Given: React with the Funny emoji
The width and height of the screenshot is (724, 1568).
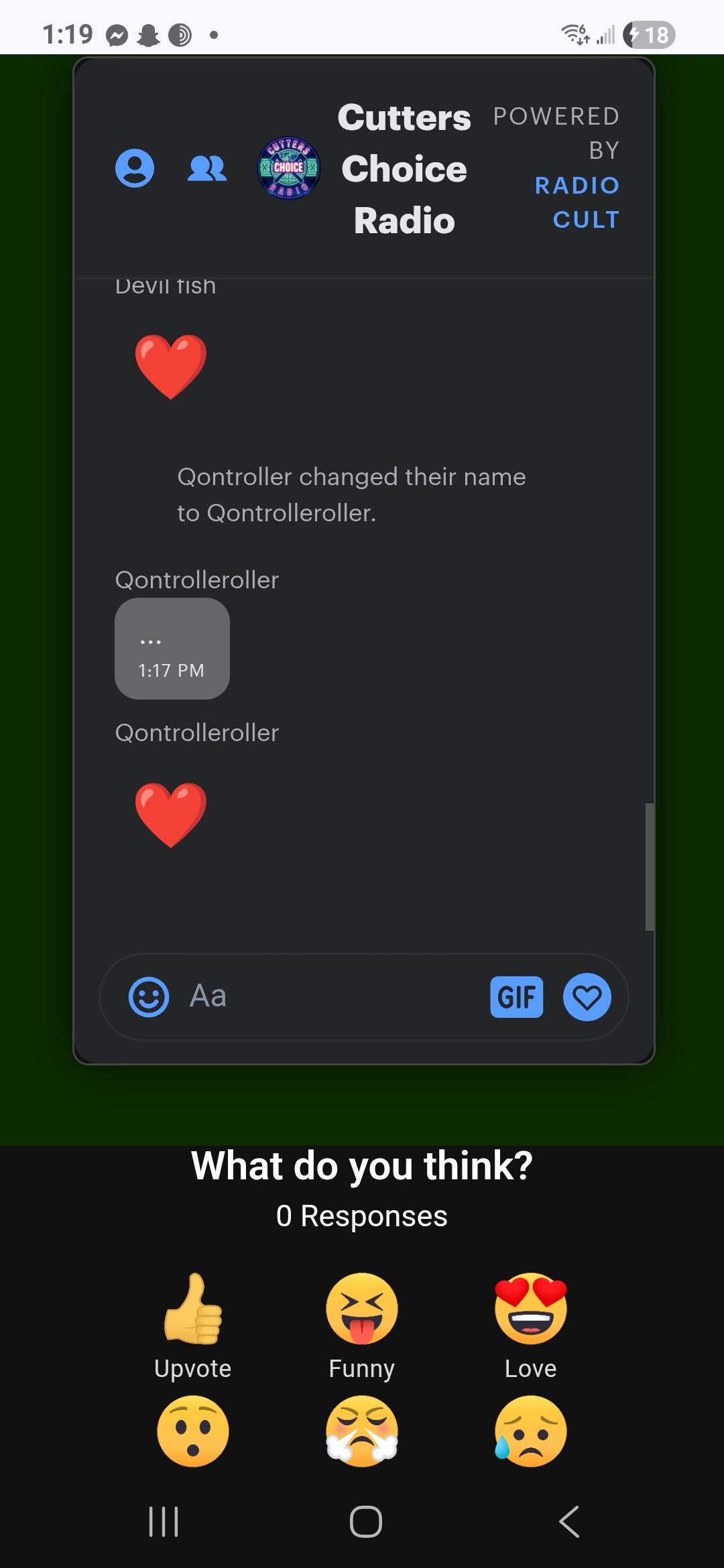Looking at the screenshot, I should [x=362, y=1309].
